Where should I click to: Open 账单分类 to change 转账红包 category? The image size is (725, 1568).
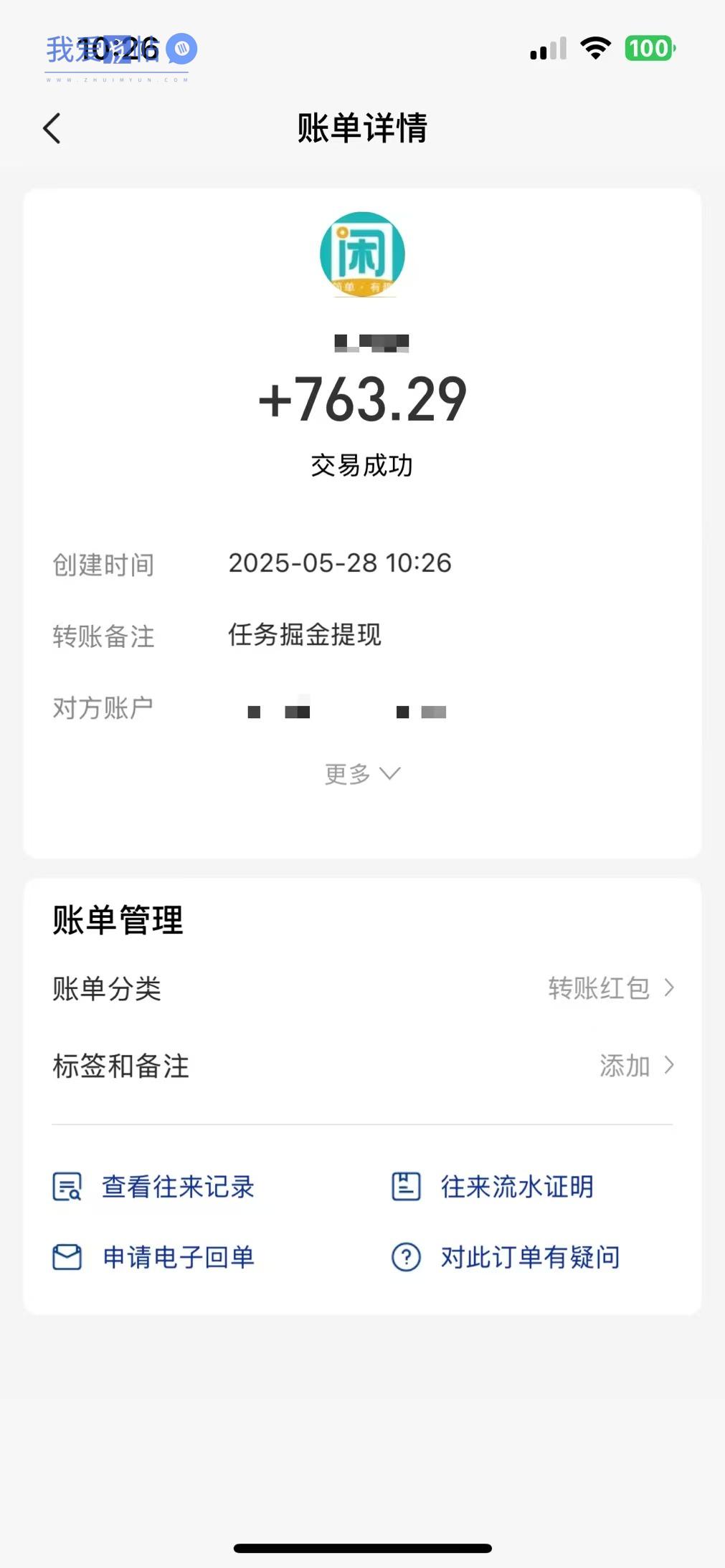(362, 988)
